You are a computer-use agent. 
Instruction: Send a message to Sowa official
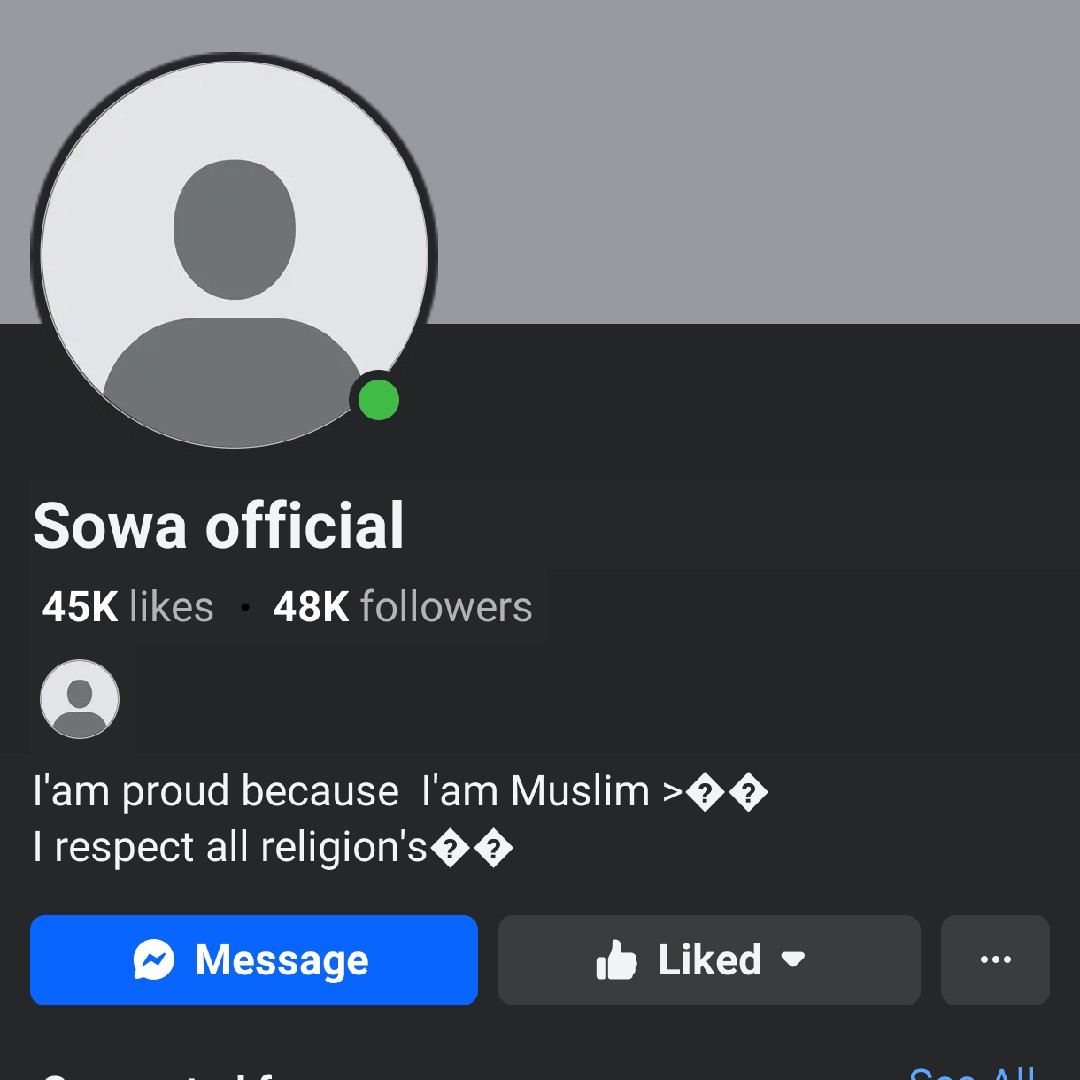tap(254, 960)
